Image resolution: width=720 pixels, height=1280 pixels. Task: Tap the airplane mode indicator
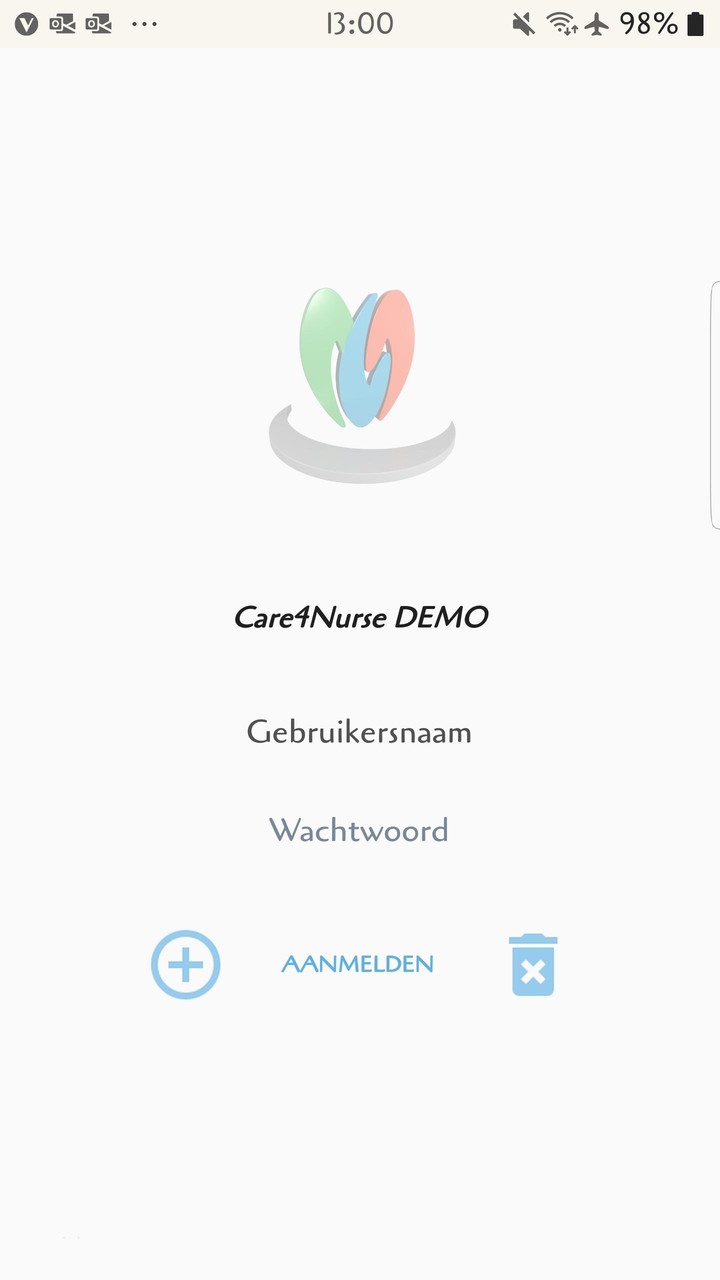(596, 23)
